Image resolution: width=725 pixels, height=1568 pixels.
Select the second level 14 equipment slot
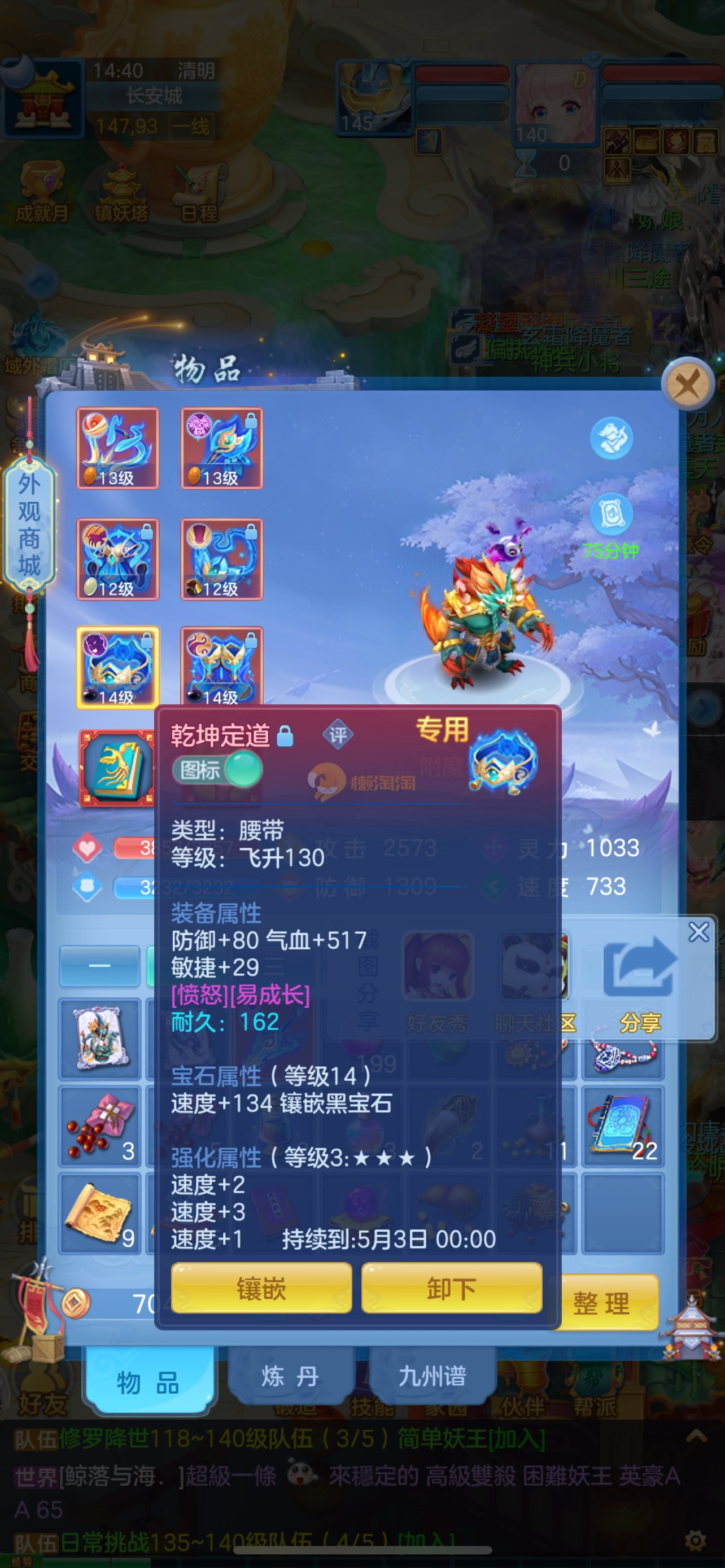(x=221, y=666)
